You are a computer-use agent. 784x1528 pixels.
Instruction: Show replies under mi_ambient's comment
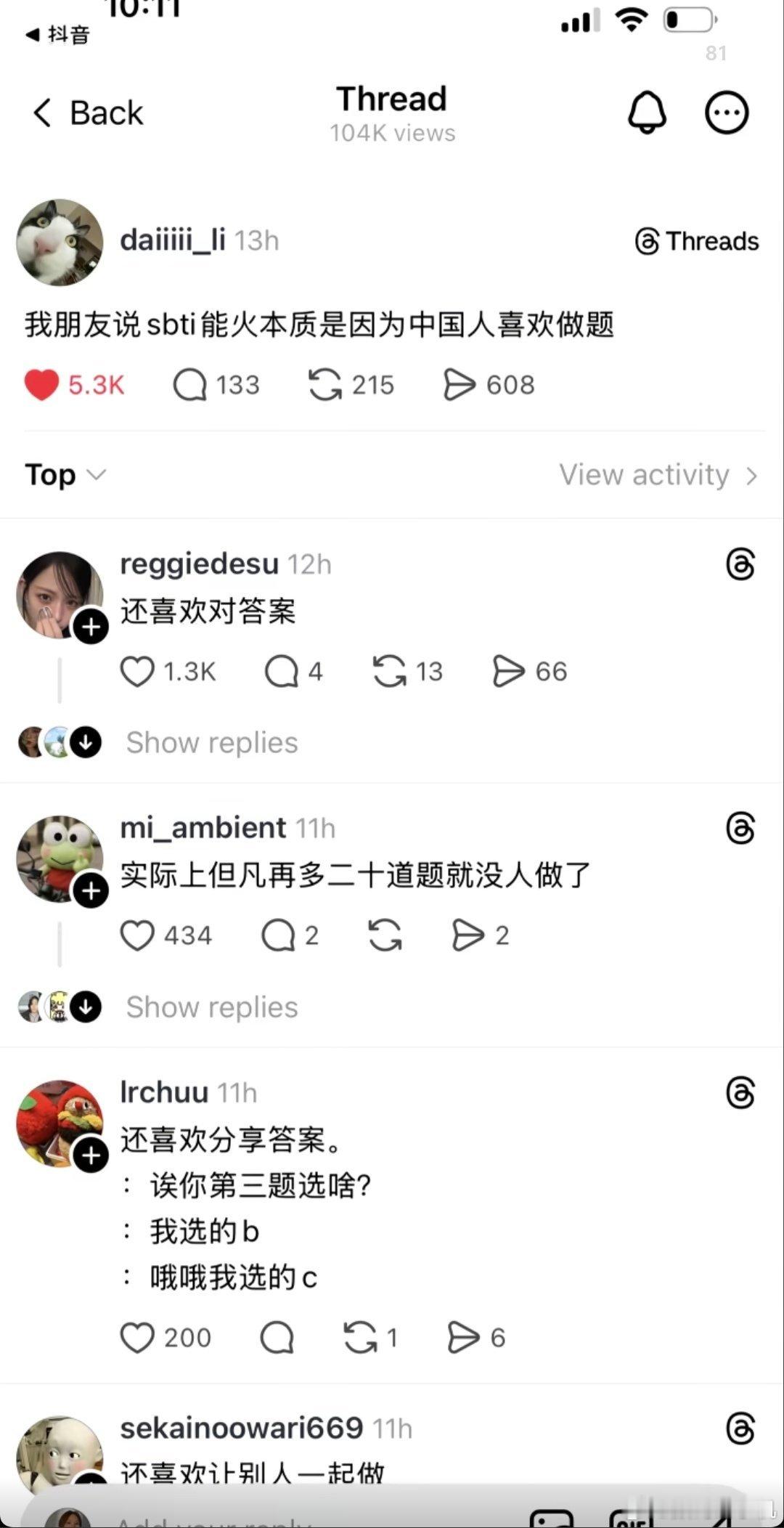click(x=211, y=1007)
